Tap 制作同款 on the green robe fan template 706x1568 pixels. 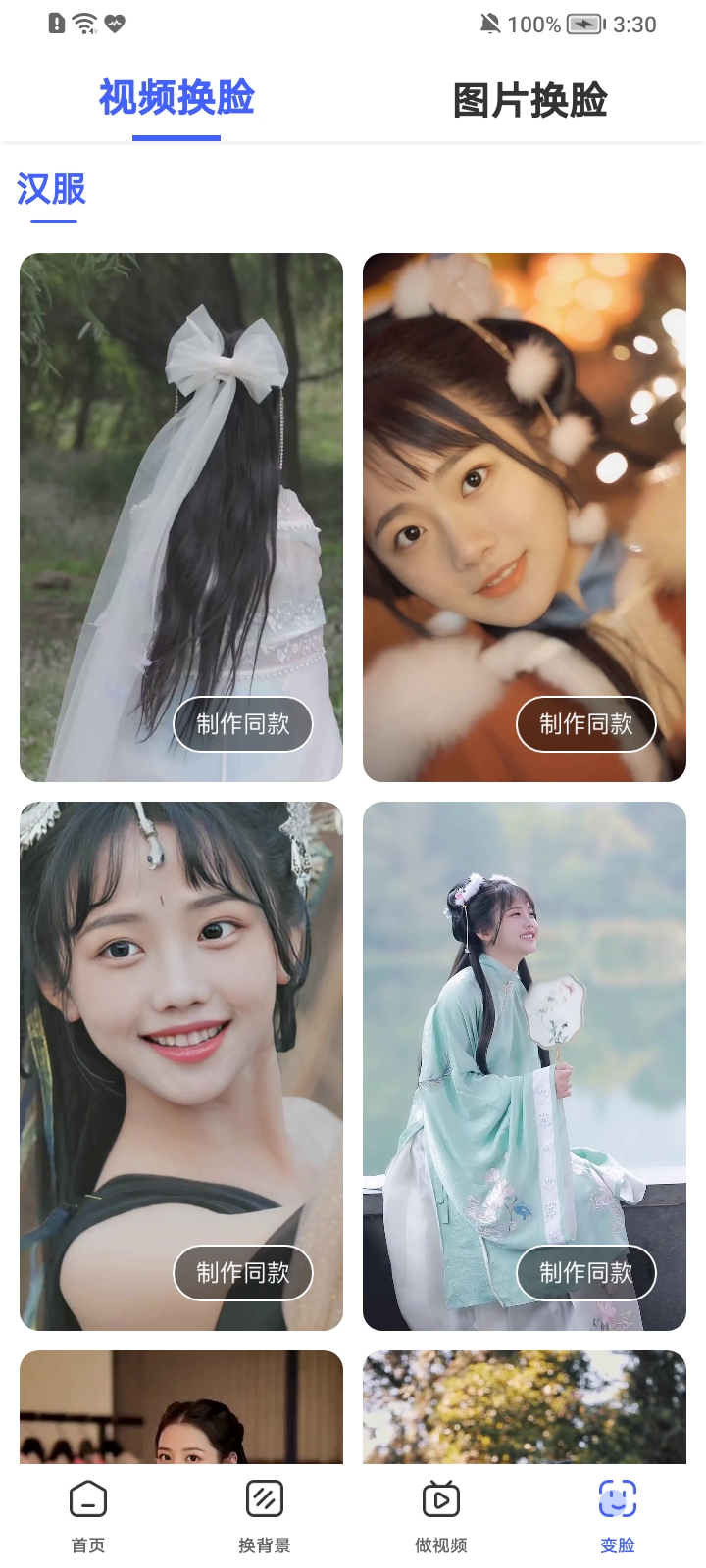(585, 1273)
